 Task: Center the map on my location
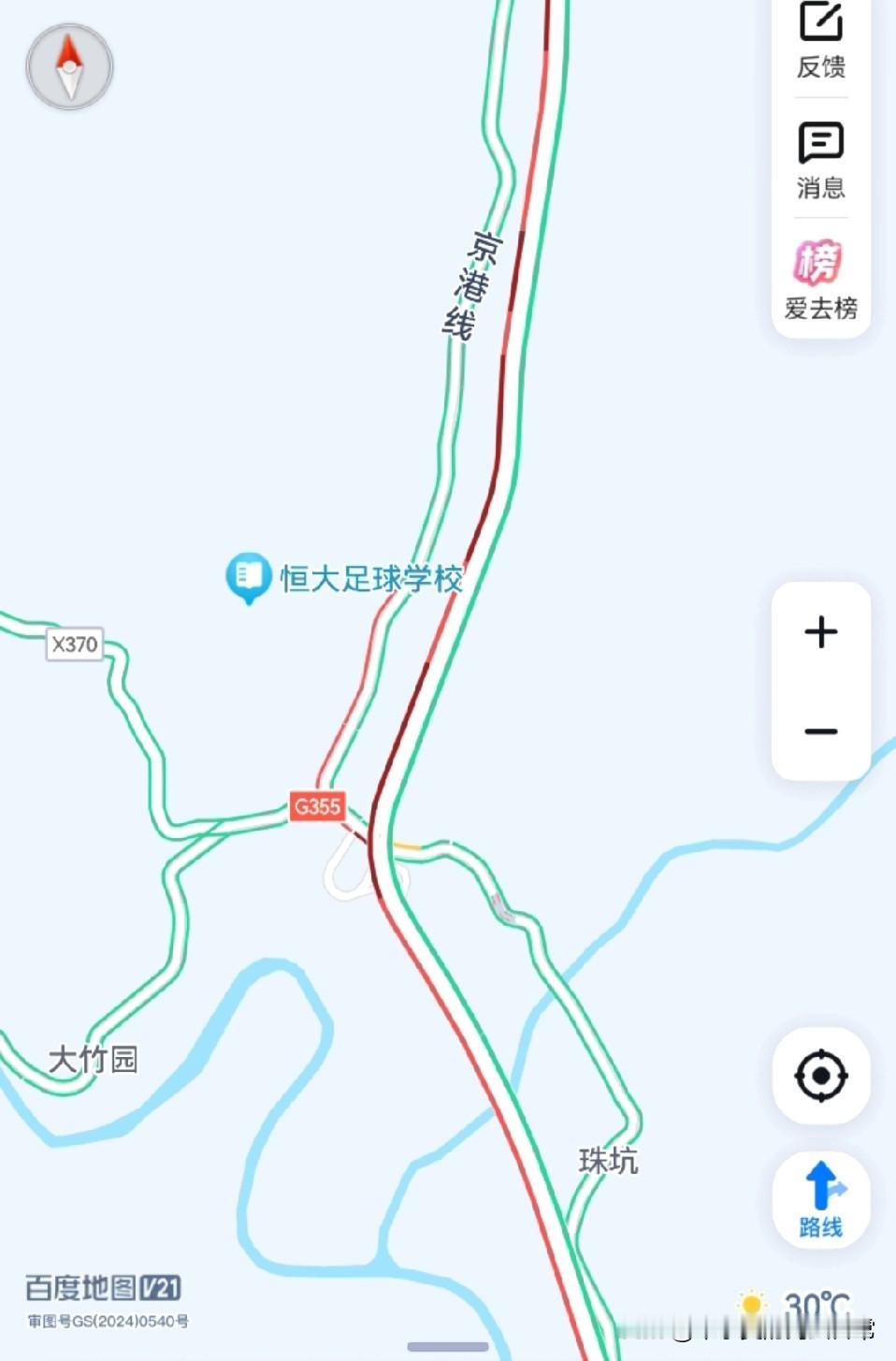(x=821, y=1076)
